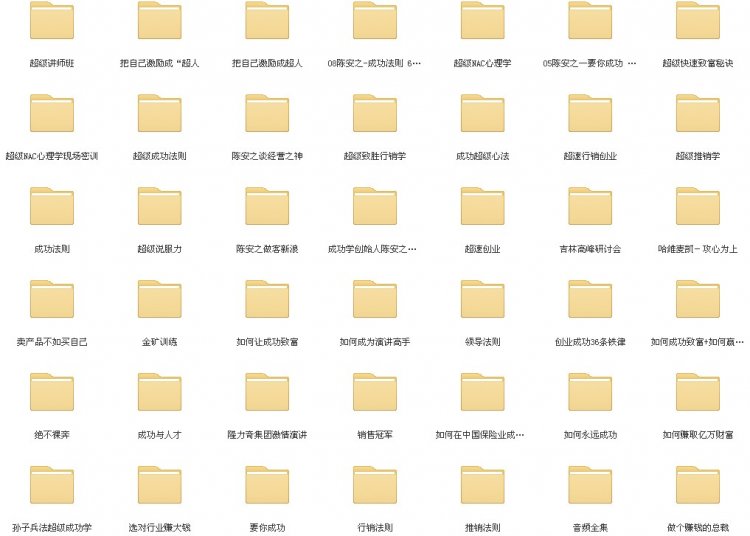
Task: Open the 销售冠军 folder
Action: coord(374,393)
